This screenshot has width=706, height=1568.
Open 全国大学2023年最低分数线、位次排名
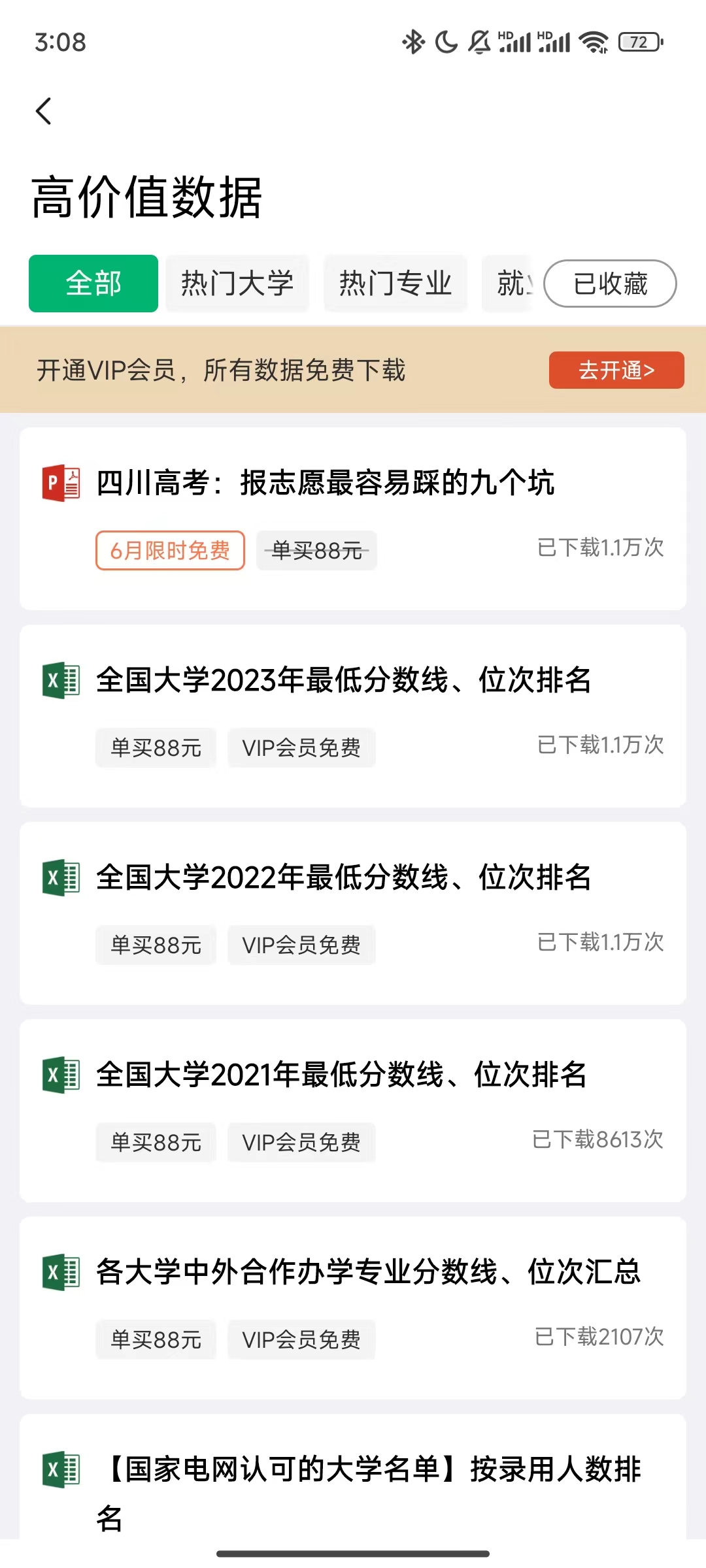[344, 681]
